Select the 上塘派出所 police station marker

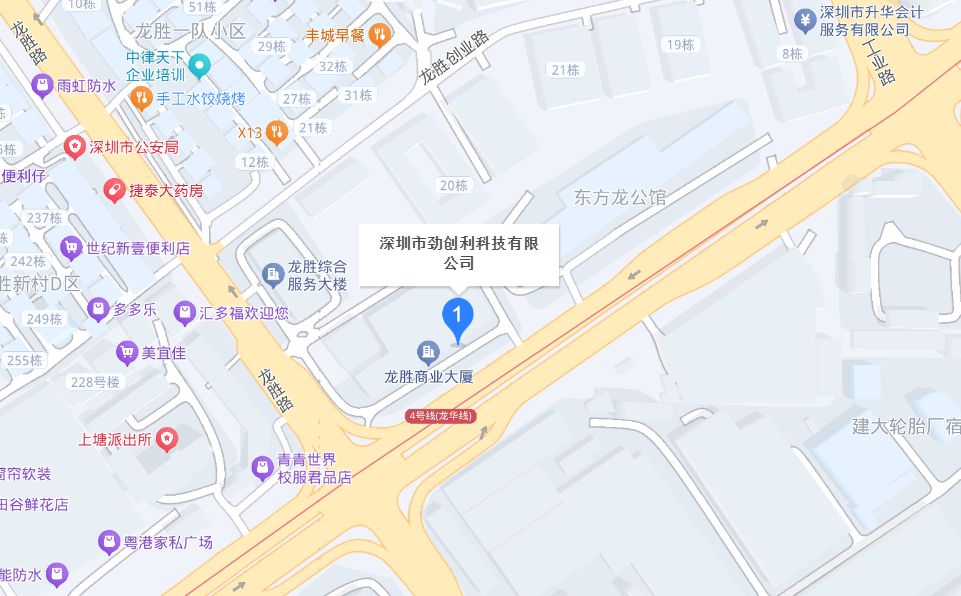(167, 438)
